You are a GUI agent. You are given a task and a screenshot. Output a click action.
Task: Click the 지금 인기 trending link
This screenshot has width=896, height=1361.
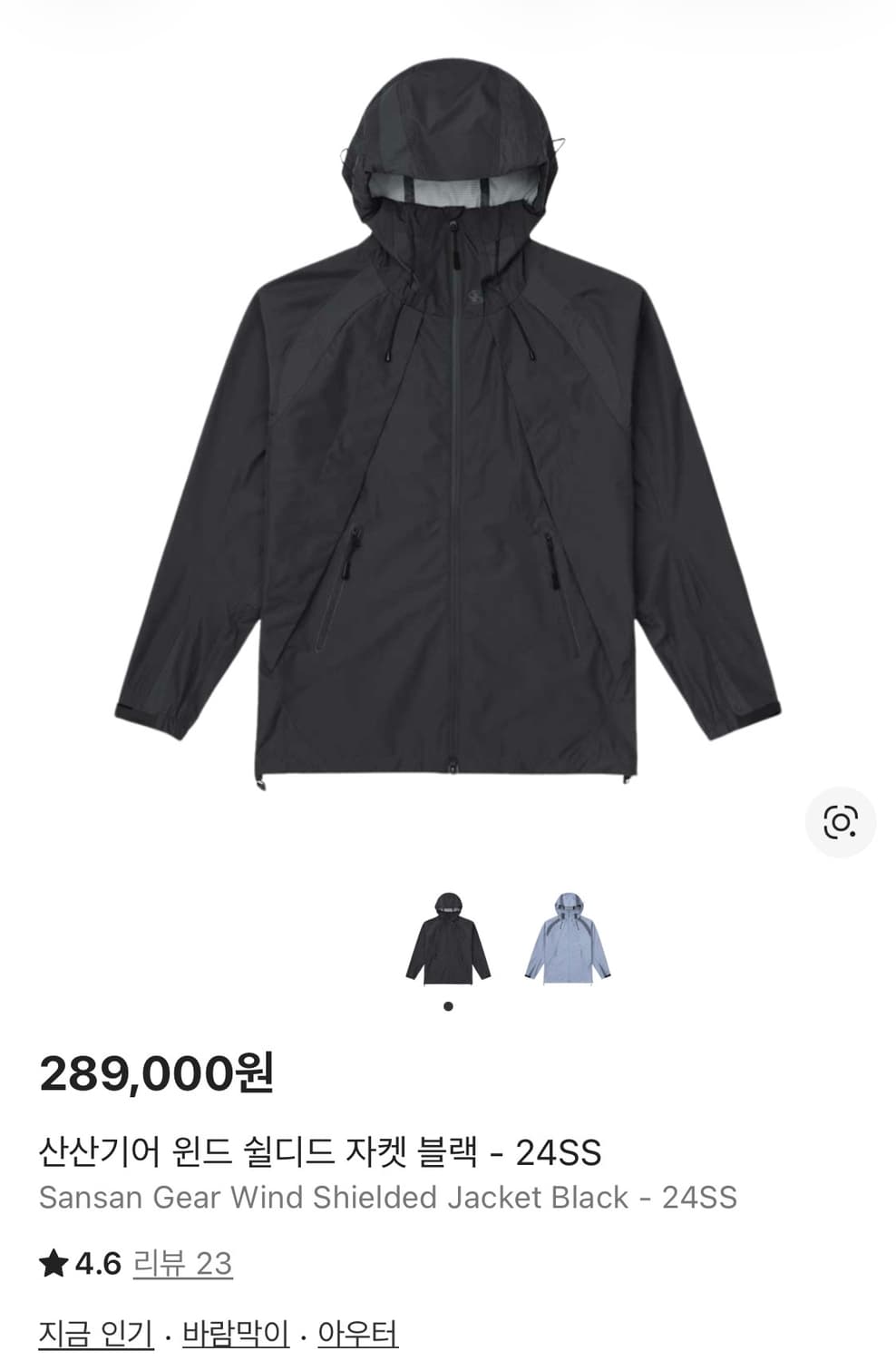pos(94,1332)
